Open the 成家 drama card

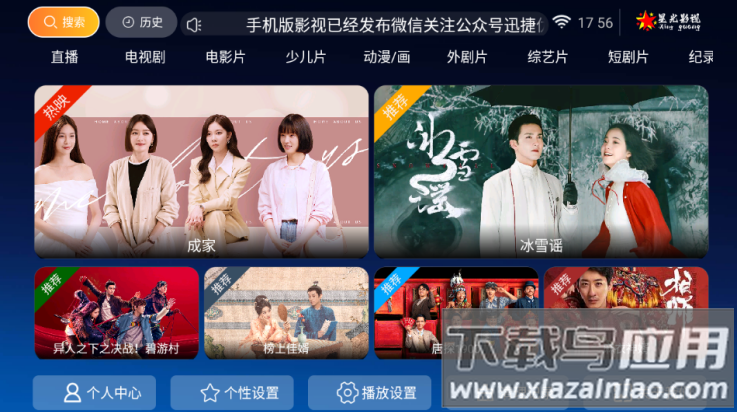click(201, 171)
